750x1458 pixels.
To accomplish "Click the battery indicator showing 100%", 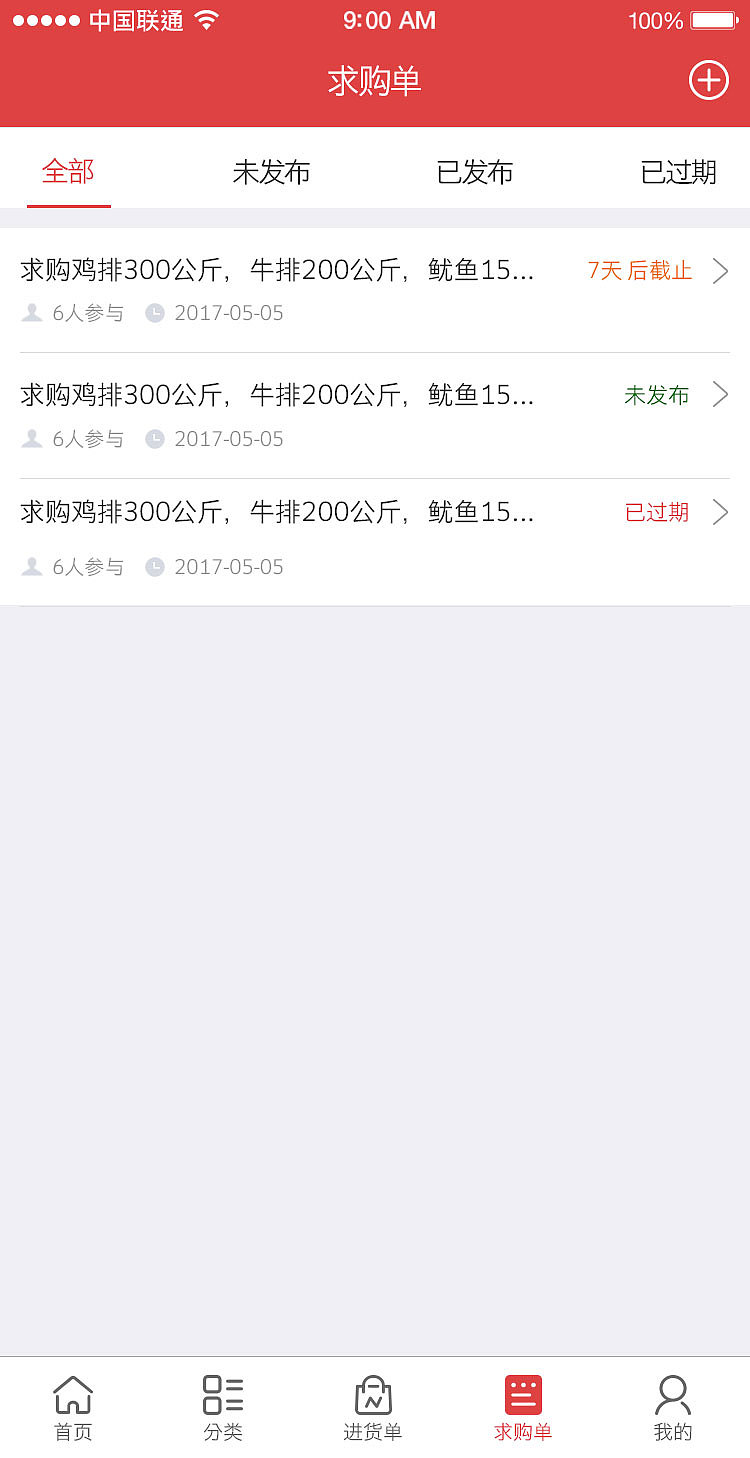I will tap(713, 18).
